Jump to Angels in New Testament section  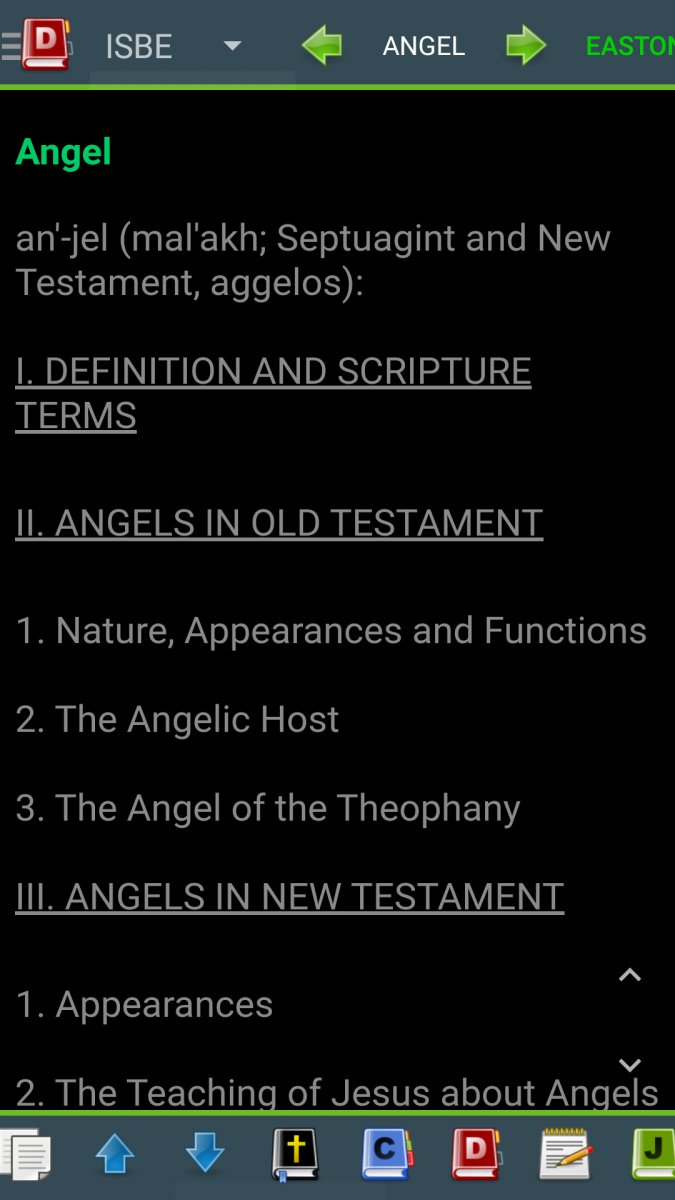click(x=290, y=896)
